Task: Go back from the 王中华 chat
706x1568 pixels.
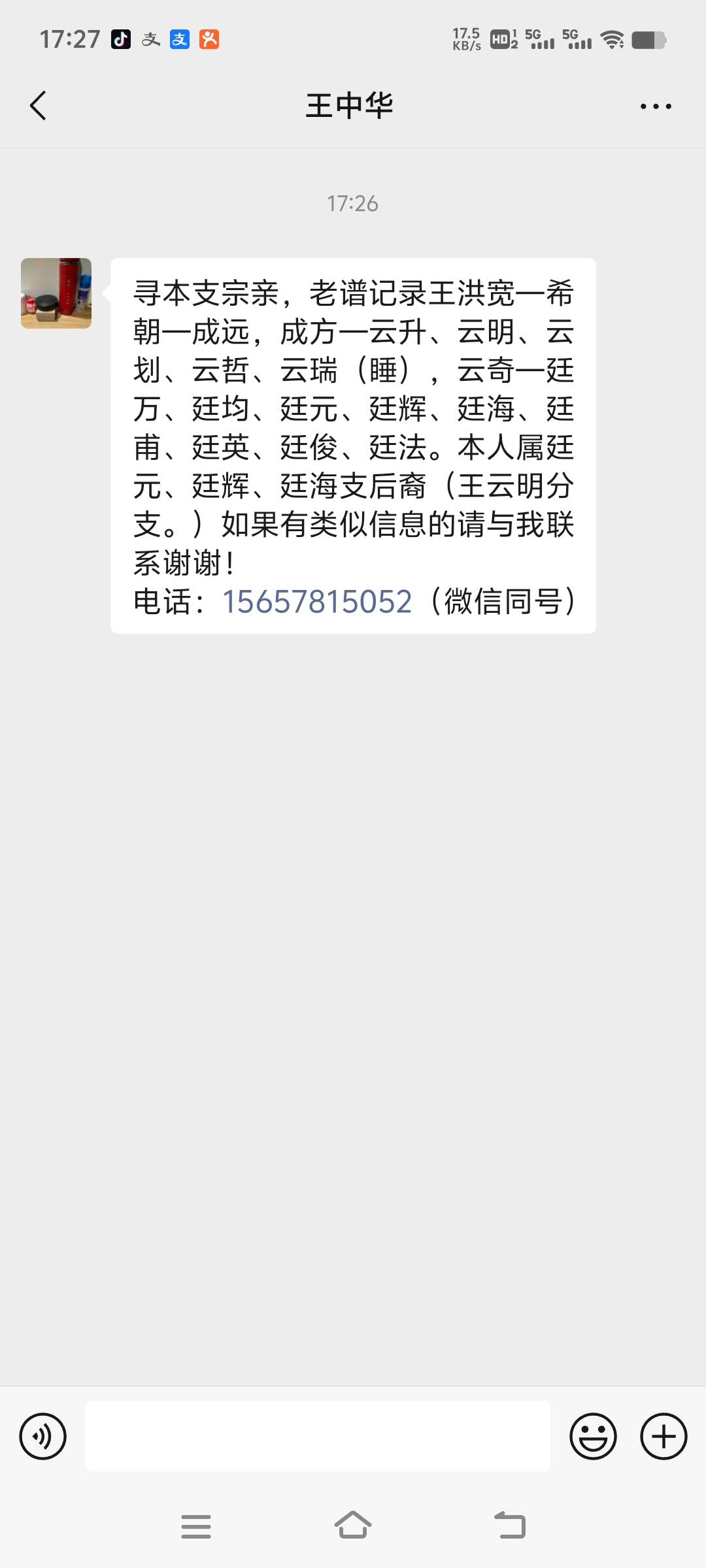Action: point(39,105)
